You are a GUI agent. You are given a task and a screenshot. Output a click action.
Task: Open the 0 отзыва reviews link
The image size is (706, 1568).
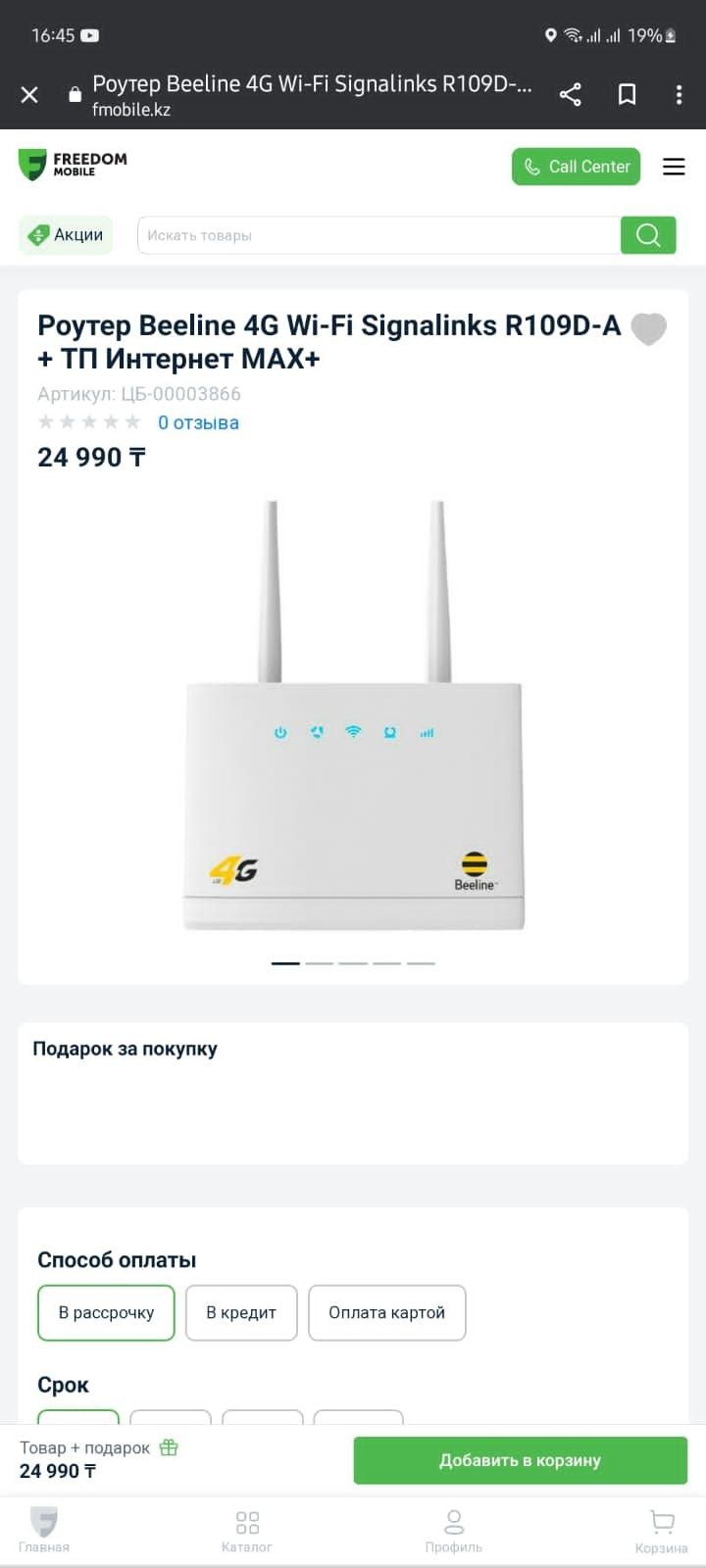pyautogui.click(x=198, y=423)
